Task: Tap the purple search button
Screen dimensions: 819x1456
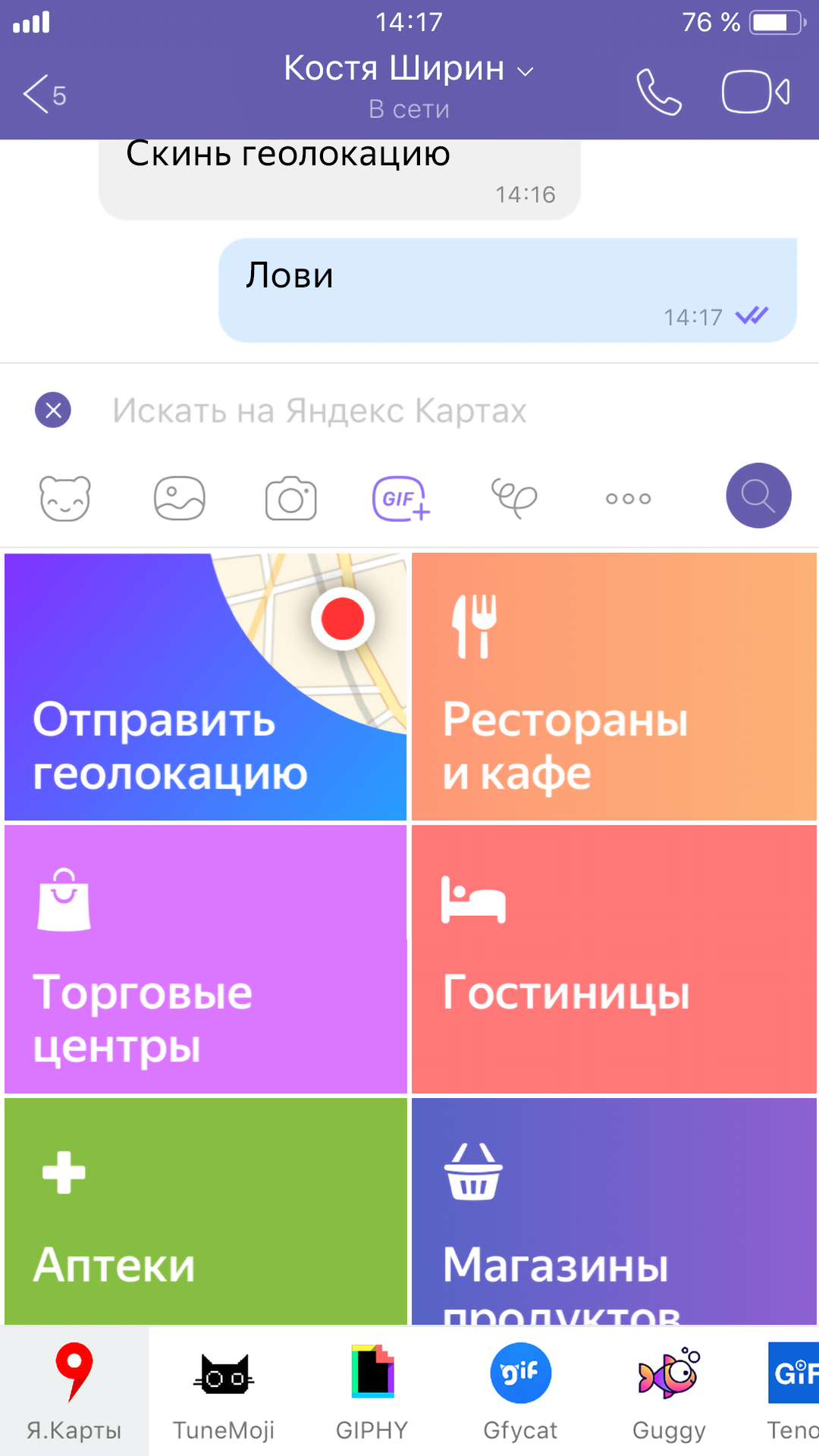Action: pos(758,495)
